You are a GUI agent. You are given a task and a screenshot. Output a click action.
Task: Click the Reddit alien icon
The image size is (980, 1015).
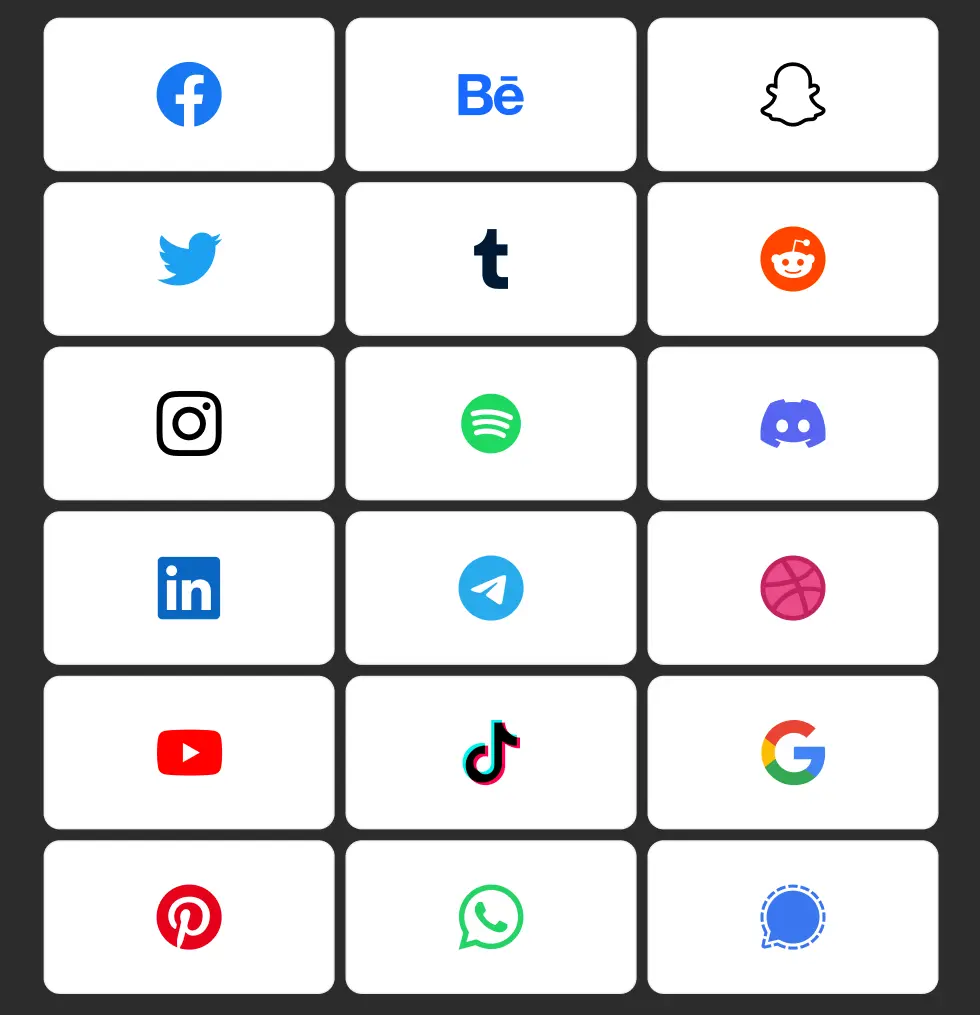pos(792,258)
